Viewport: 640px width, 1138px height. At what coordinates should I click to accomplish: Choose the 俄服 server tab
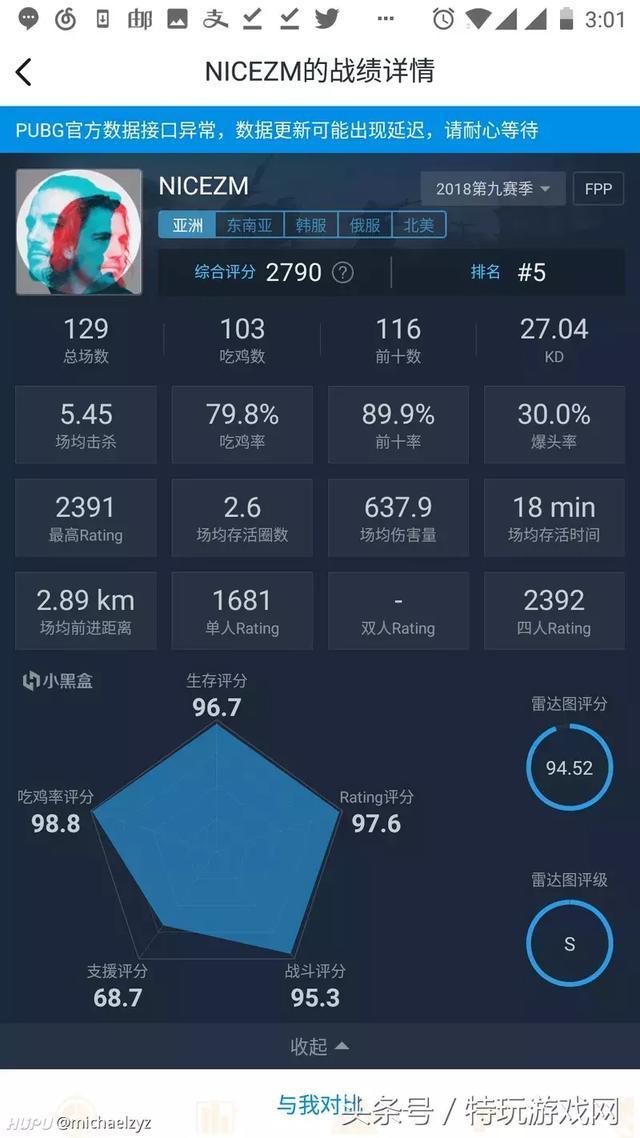[x=365, y=225]
